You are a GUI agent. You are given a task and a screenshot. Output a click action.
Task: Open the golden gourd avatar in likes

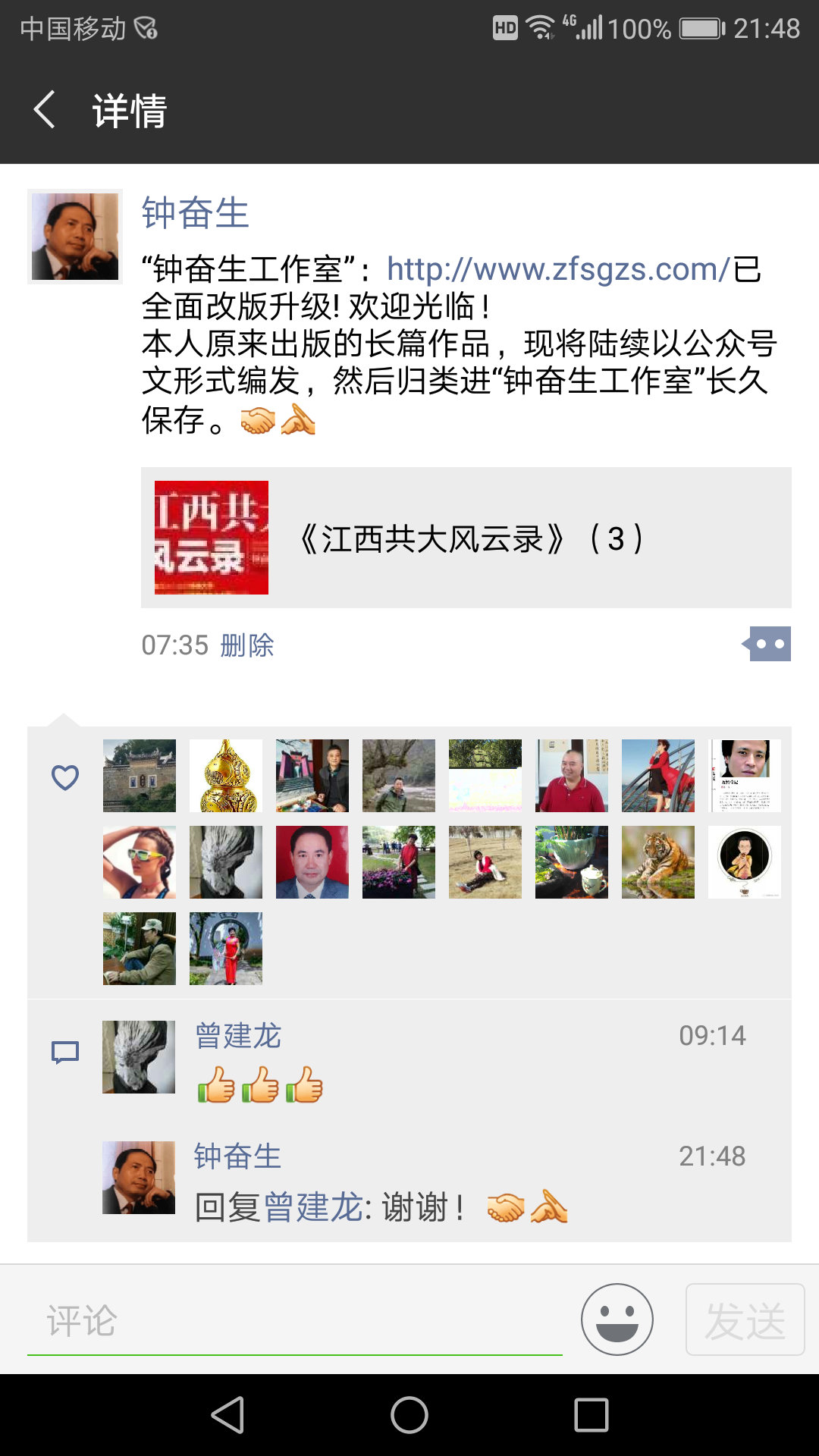[x=226, y=776]
